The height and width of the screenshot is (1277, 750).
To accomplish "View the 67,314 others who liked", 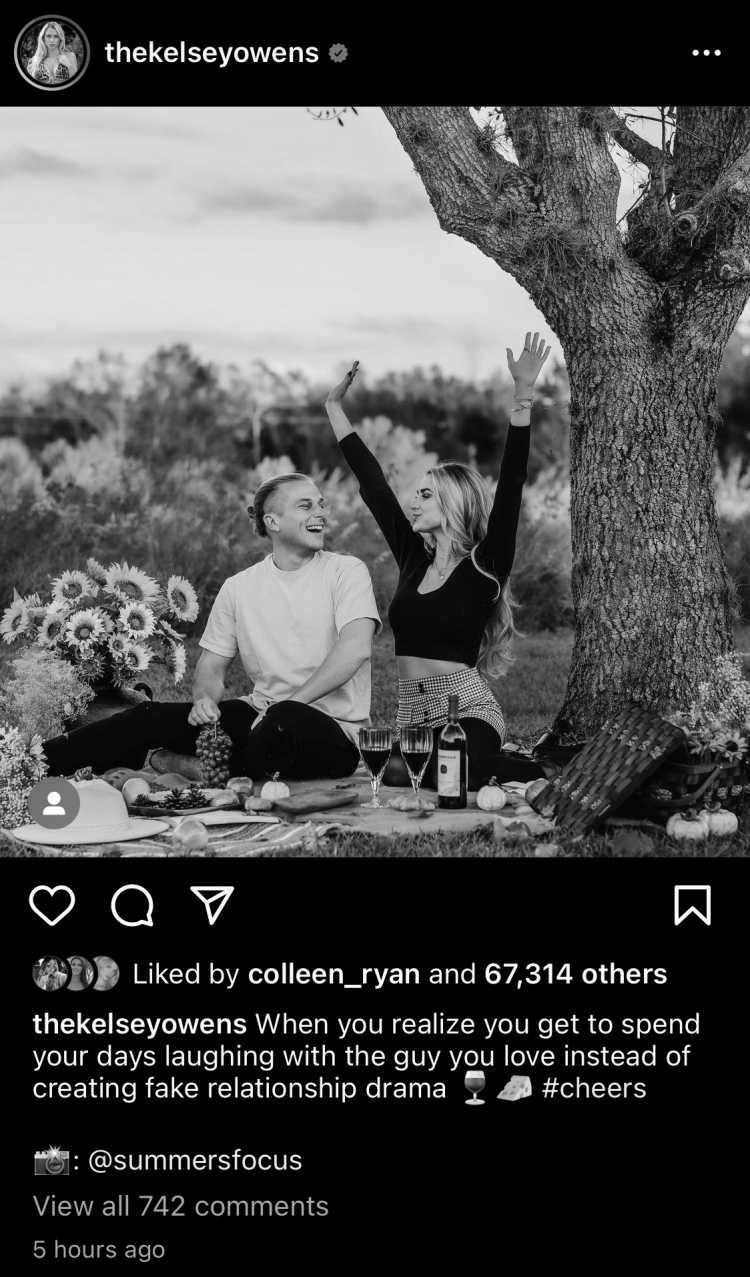I will (575, 974).
